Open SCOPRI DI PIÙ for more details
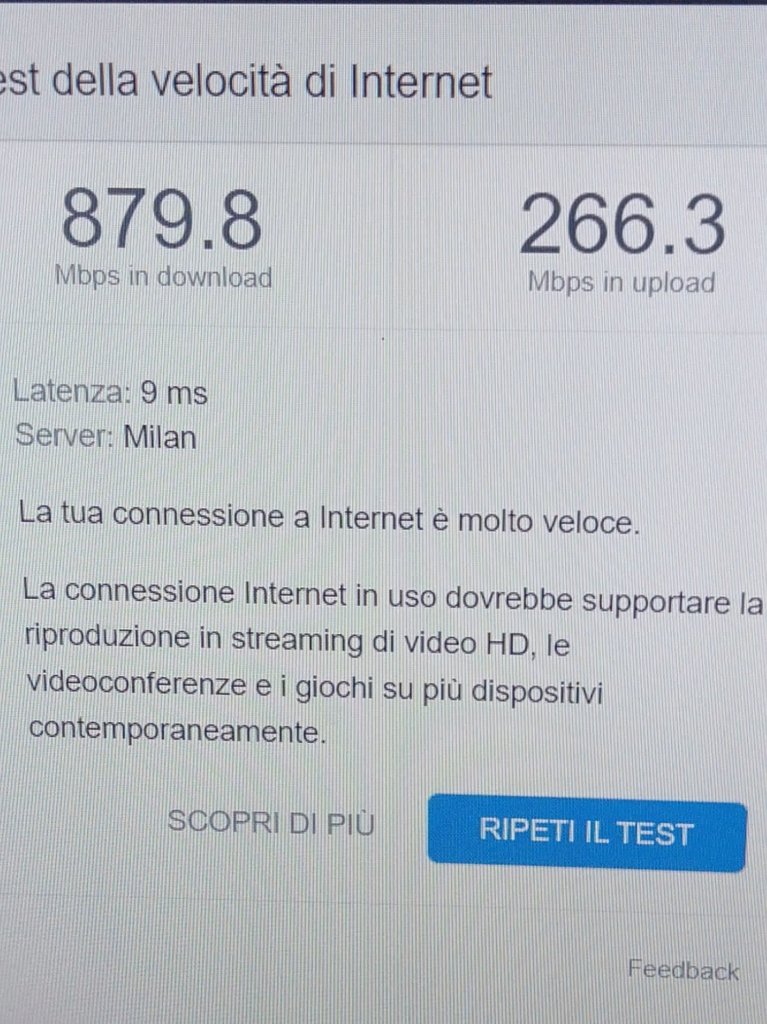The height and width of the screenshot is (1024, 767). (x=270, y=823)
